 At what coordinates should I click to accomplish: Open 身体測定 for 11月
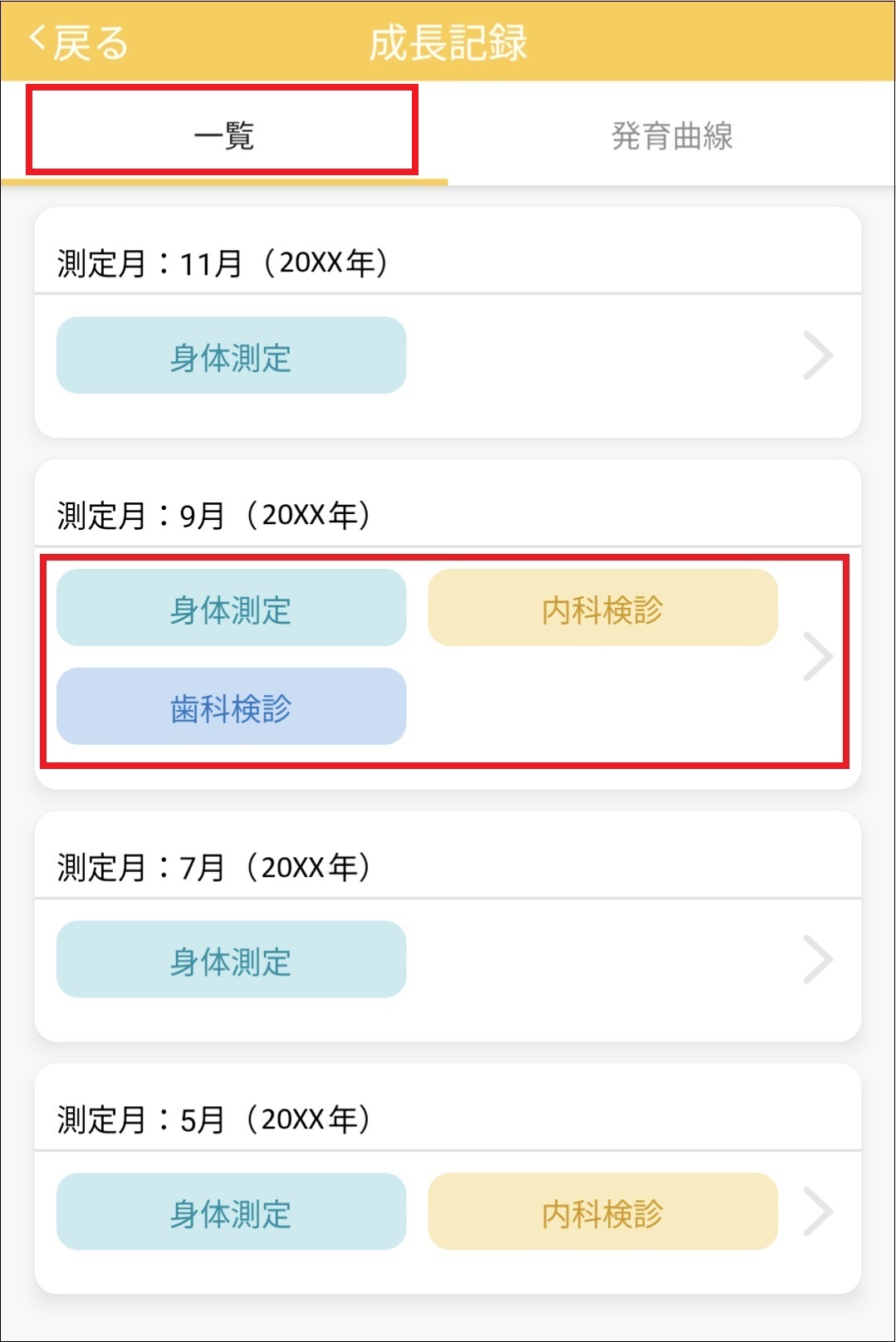pos(231,356)
